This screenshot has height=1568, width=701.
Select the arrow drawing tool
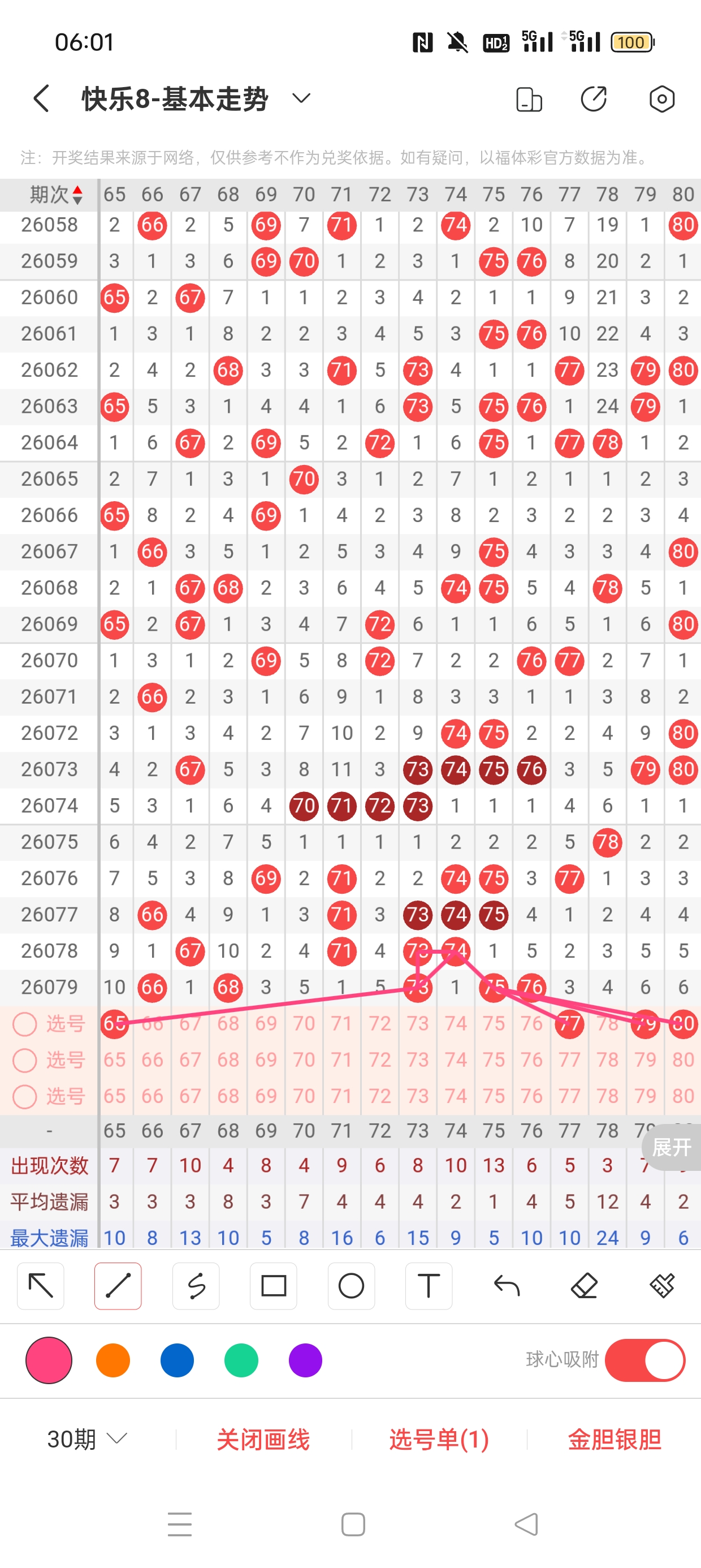pyautogui.click(x=41, y=1286)
